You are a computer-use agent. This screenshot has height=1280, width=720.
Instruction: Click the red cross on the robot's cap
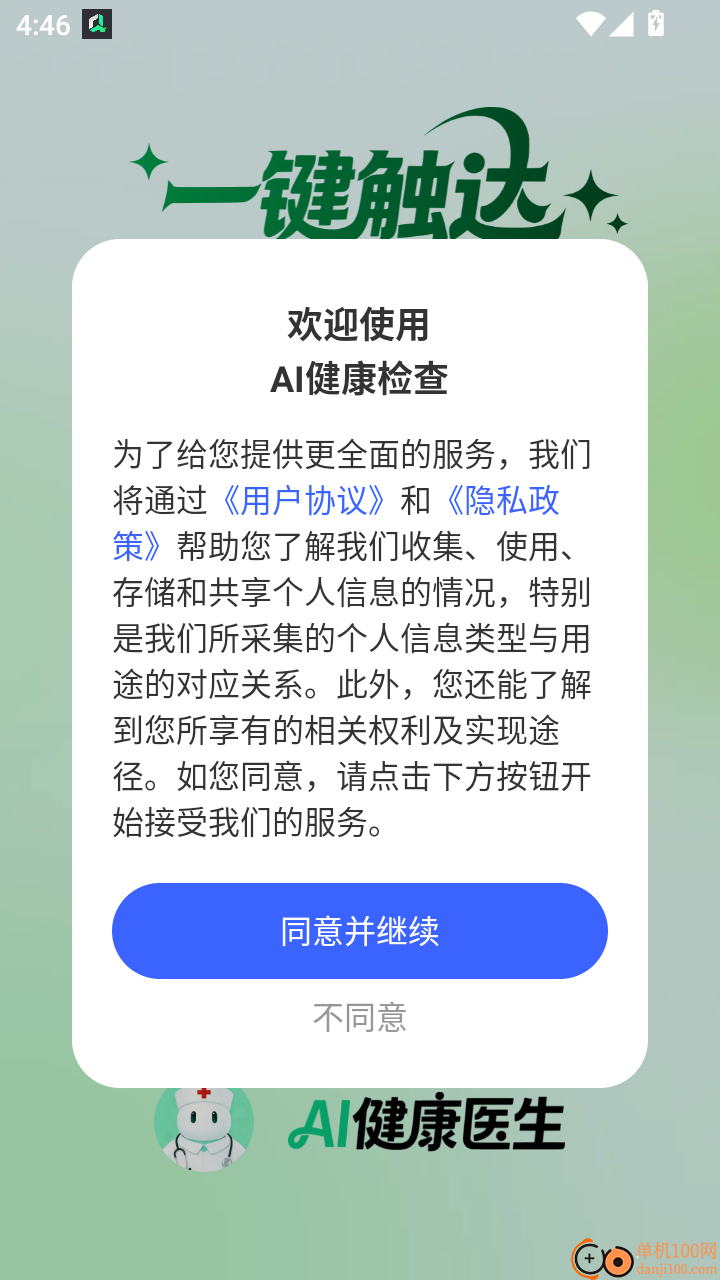click(204, 1094)
